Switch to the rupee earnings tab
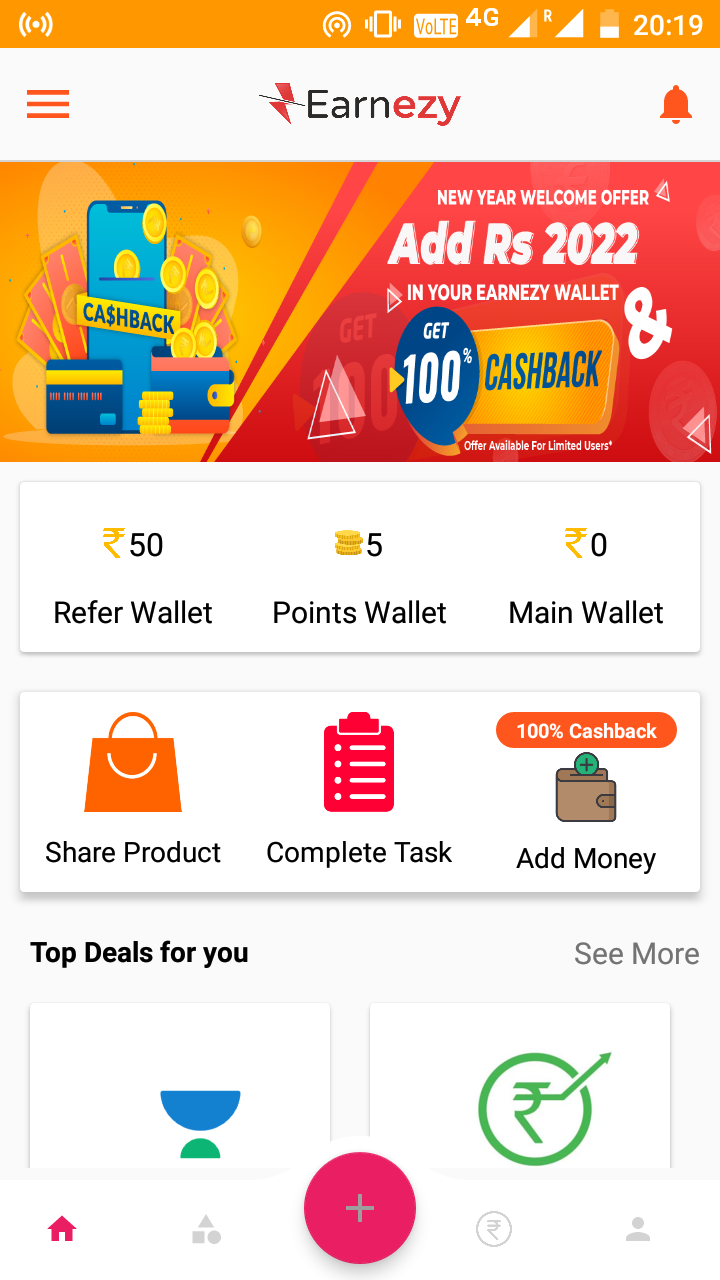The image size is (720, 1280). [x=494, y=1230]
